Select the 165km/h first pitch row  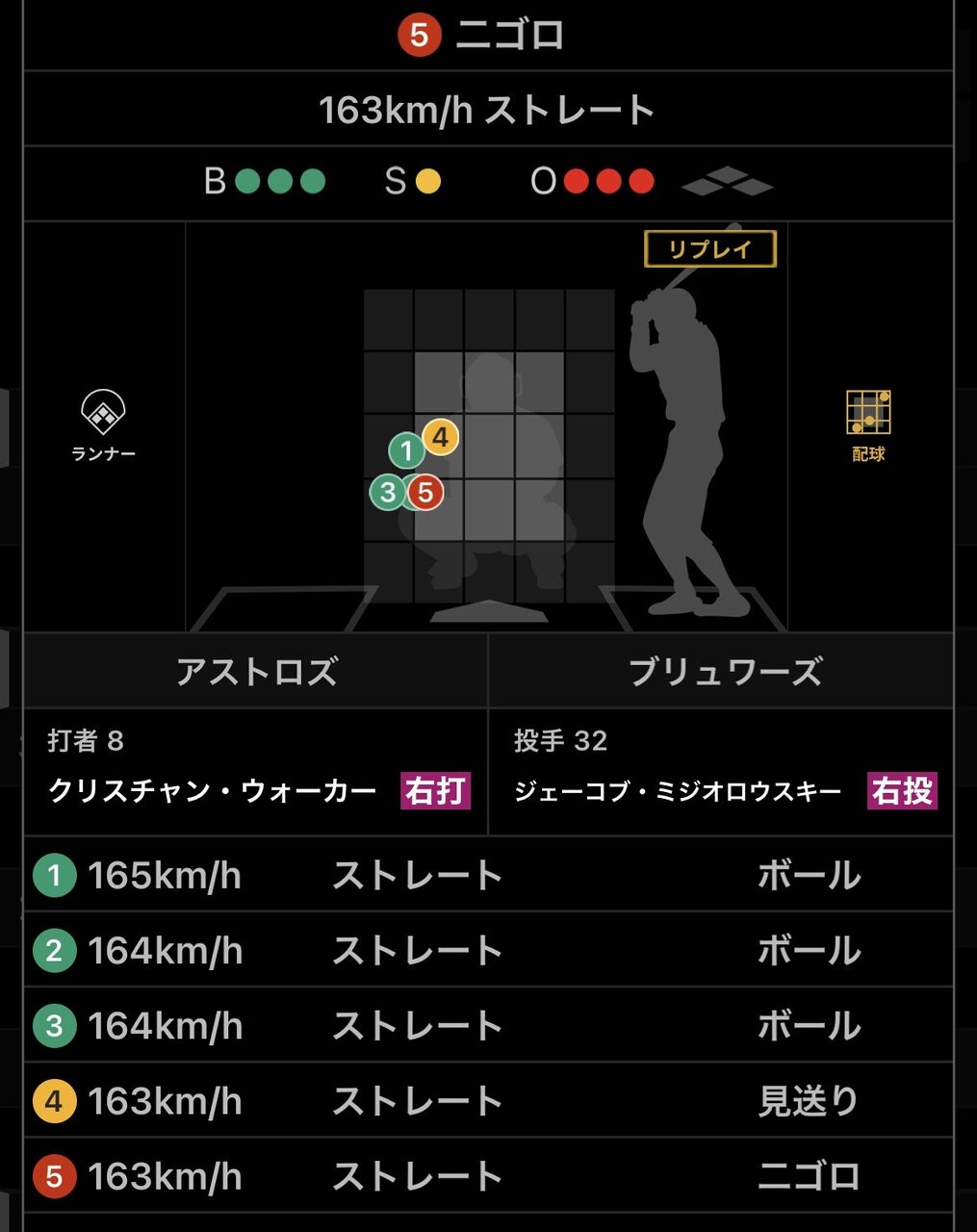click(x=488, y=875)
